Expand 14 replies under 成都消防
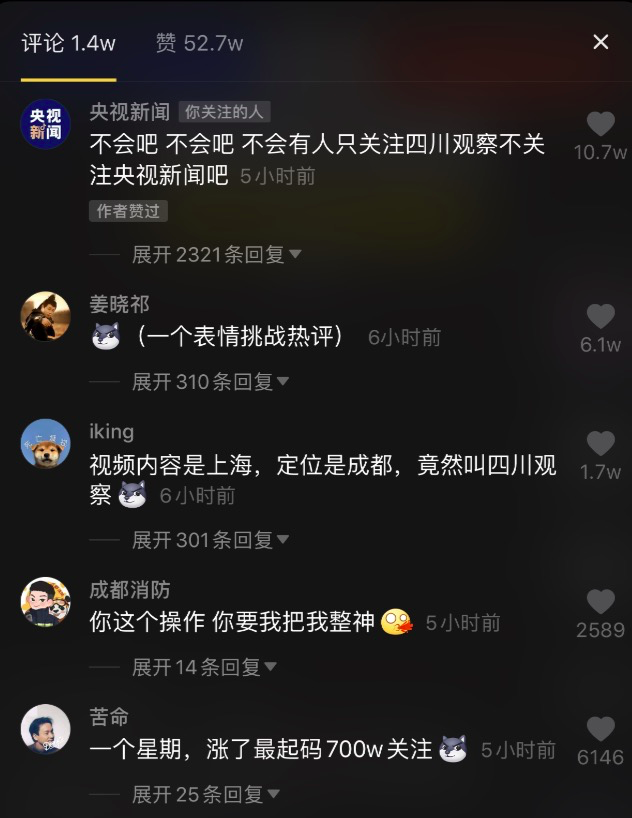Screen dimensions: 632x818 204,667
